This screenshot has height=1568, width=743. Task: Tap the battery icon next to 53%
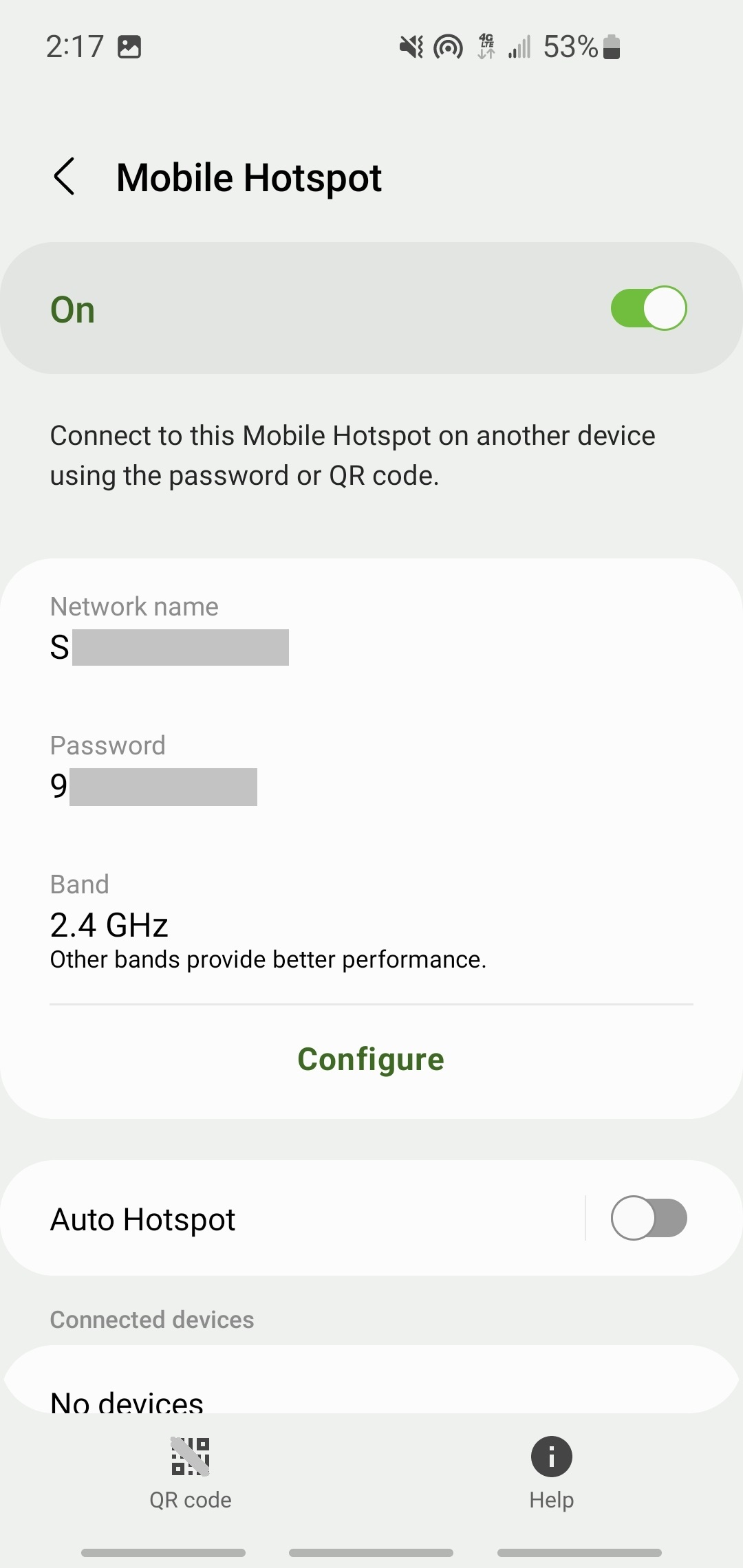[611, 45]
